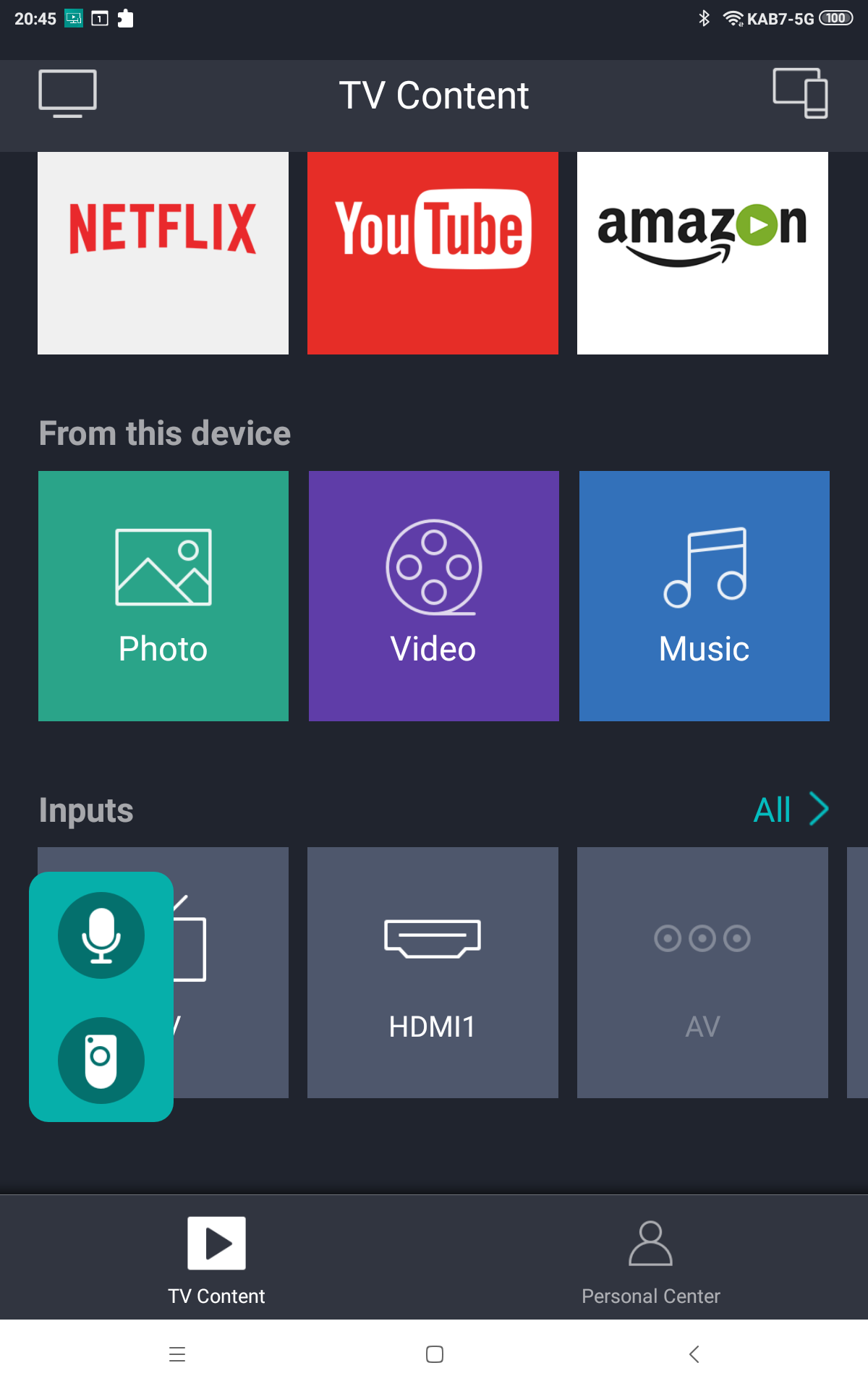Open the remote control button

(x=101, y=1061)
